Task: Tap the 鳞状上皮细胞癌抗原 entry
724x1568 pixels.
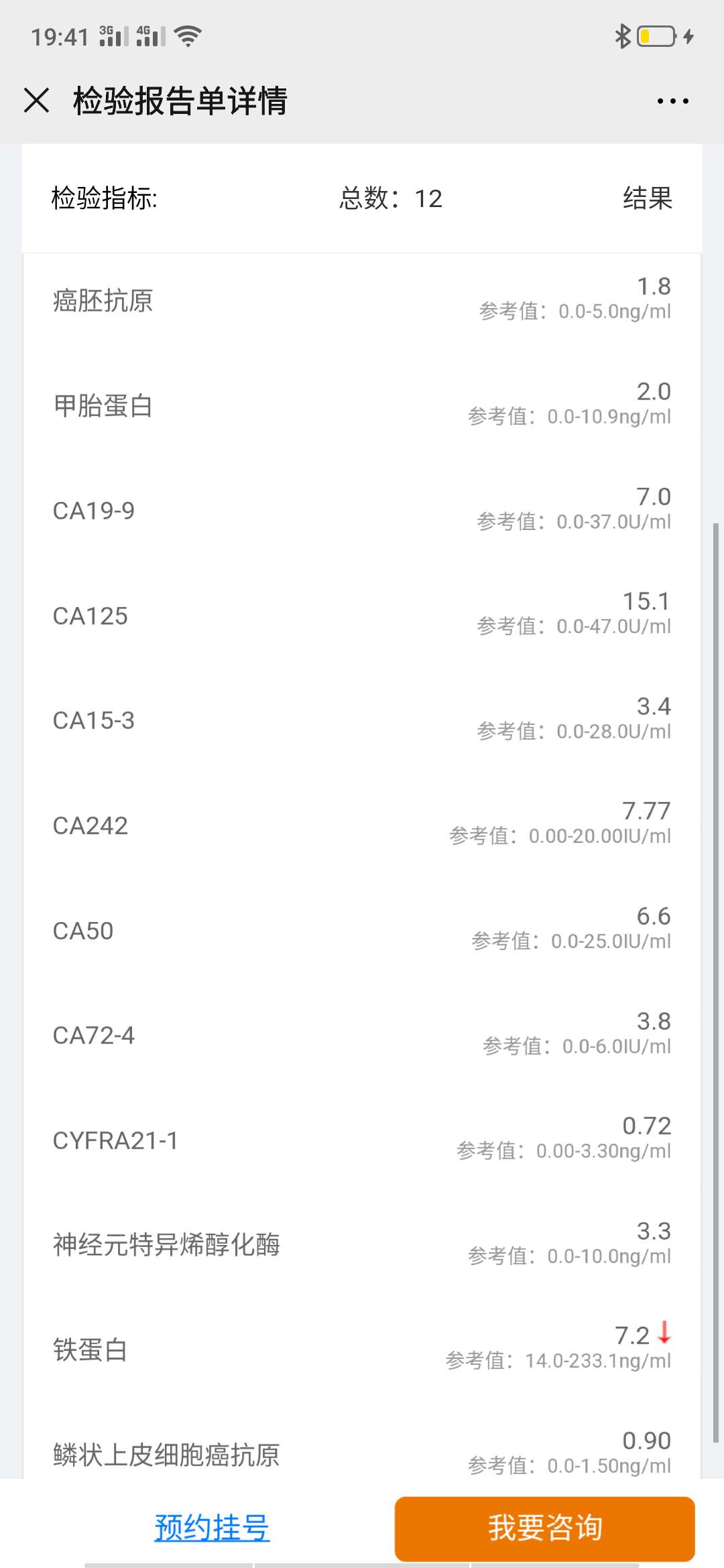Action: [x=362, y=1453]
